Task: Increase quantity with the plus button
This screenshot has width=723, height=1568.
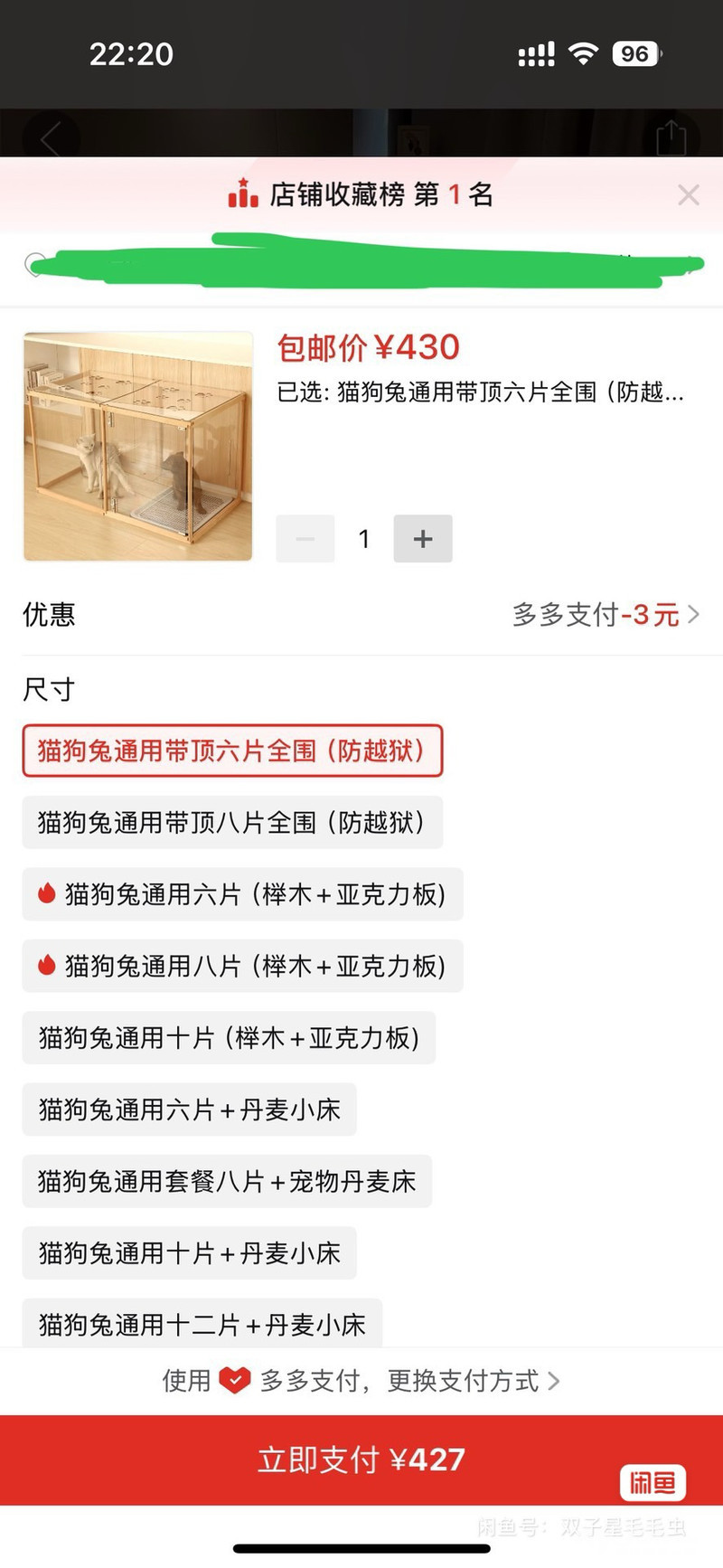Action: click(x=422, y=539)
